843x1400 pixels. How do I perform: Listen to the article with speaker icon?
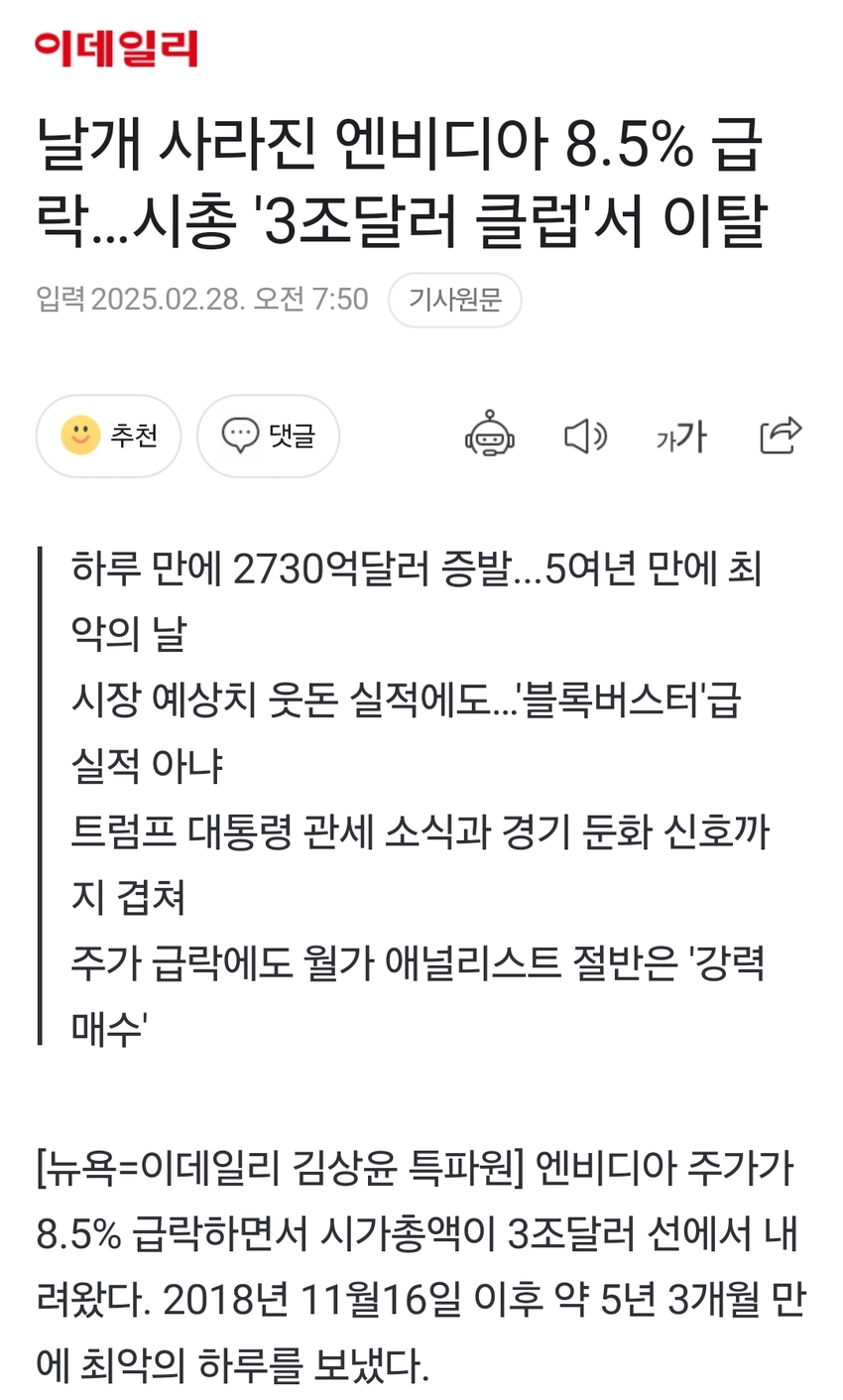(585, 436)
